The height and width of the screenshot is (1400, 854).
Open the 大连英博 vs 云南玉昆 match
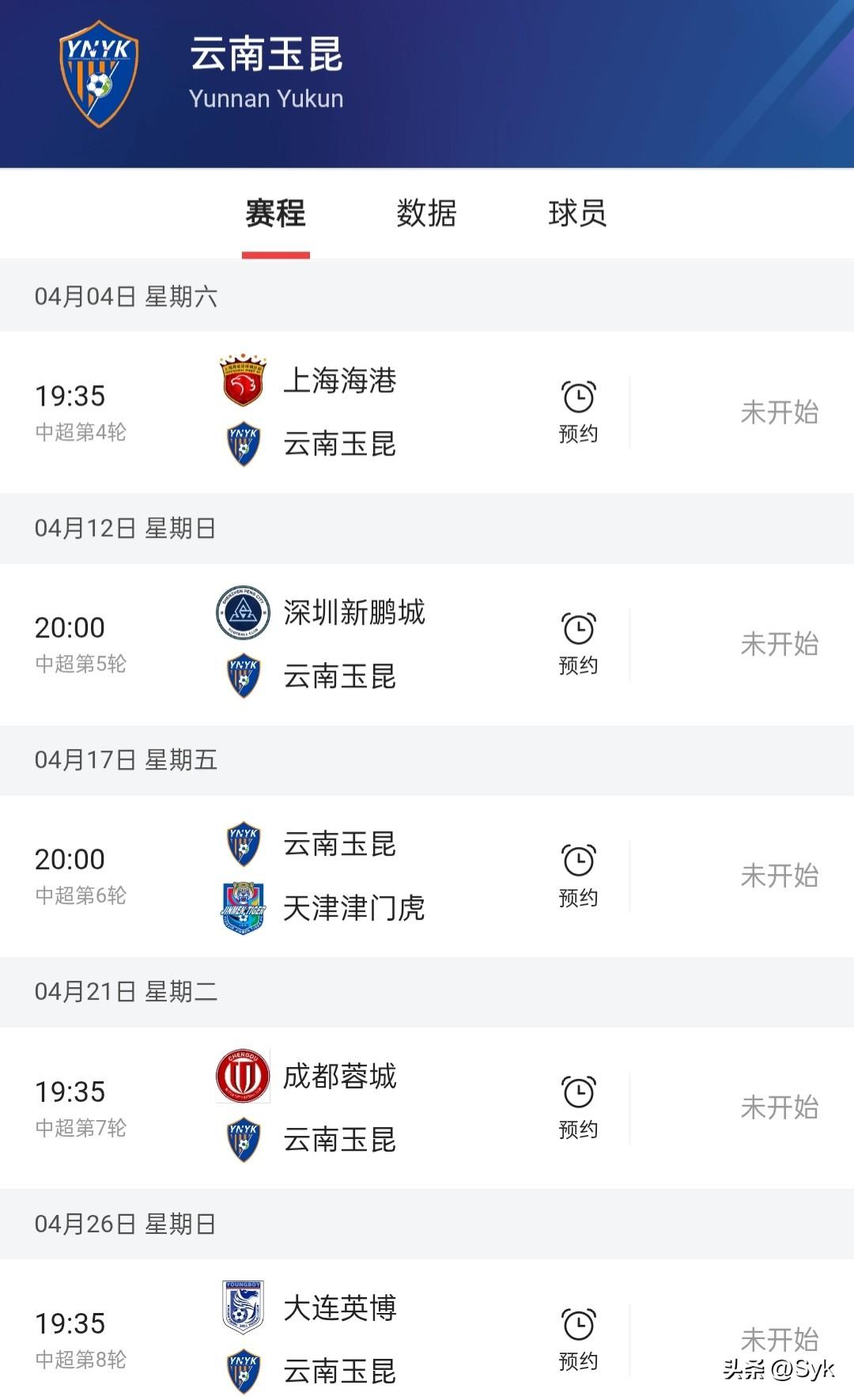coord(340,1339)
